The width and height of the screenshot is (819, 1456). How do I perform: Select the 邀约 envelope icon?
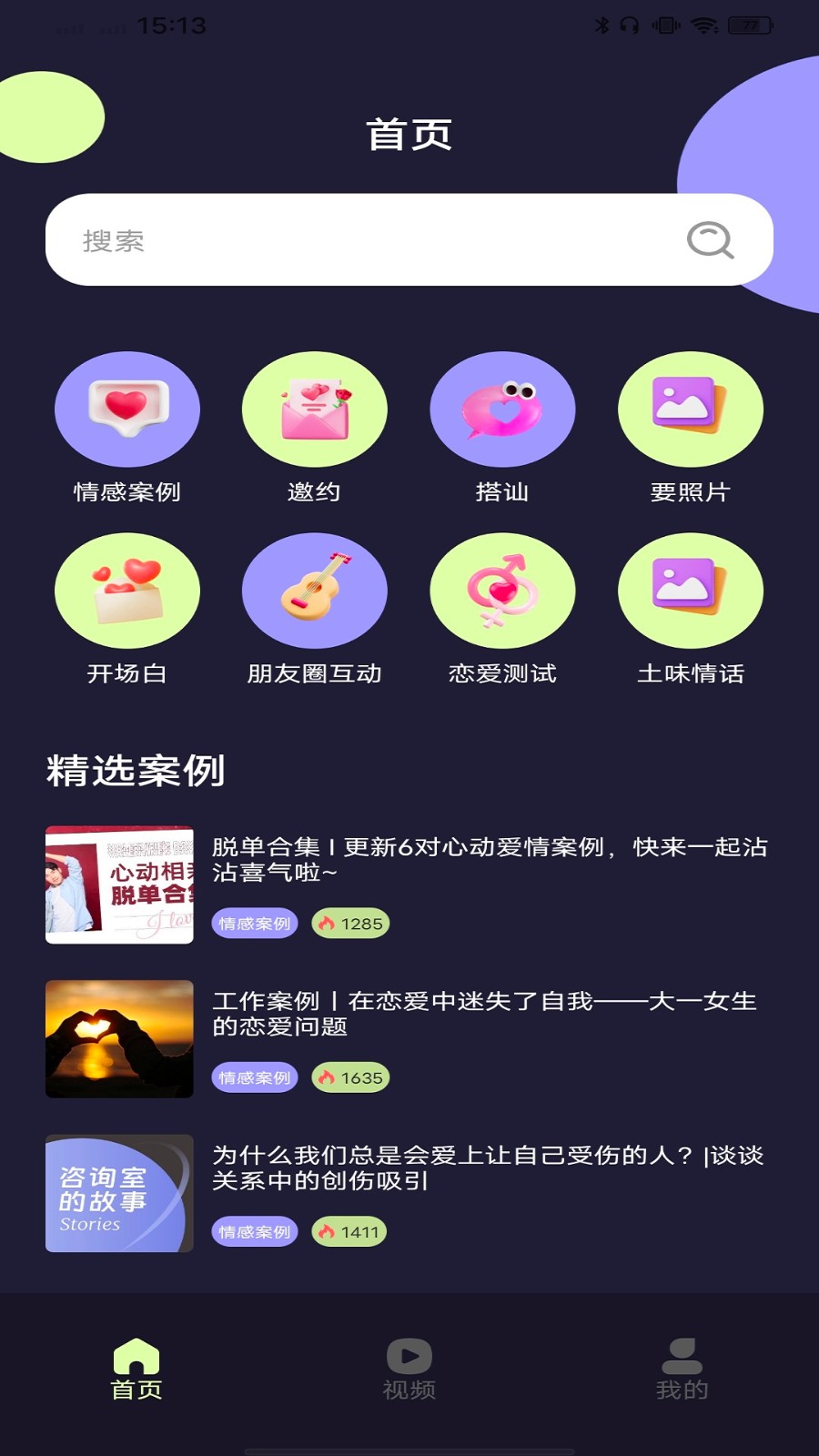tap(314, 409)
